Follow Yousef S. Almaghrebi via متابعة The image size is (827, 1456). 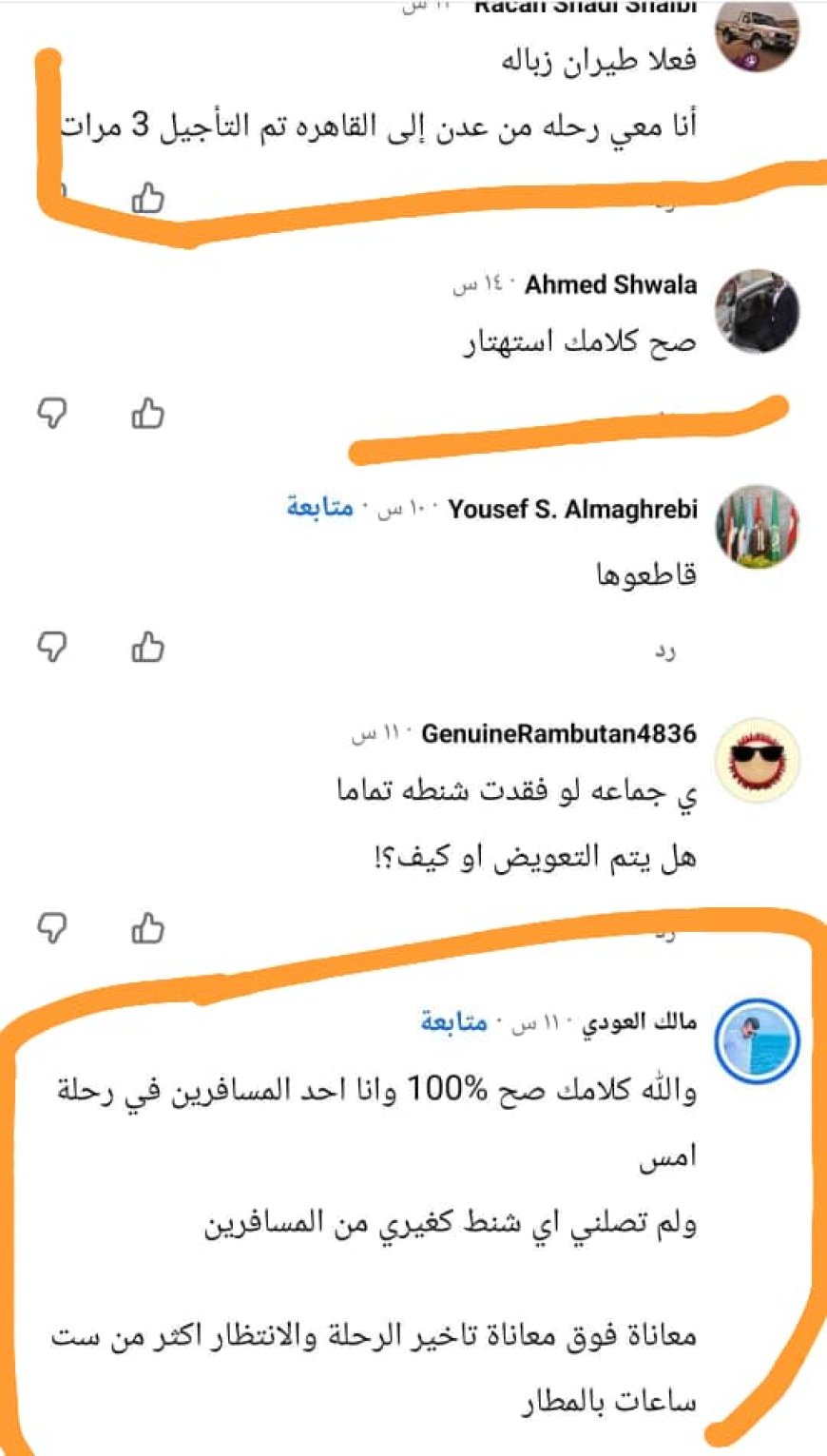319,508
